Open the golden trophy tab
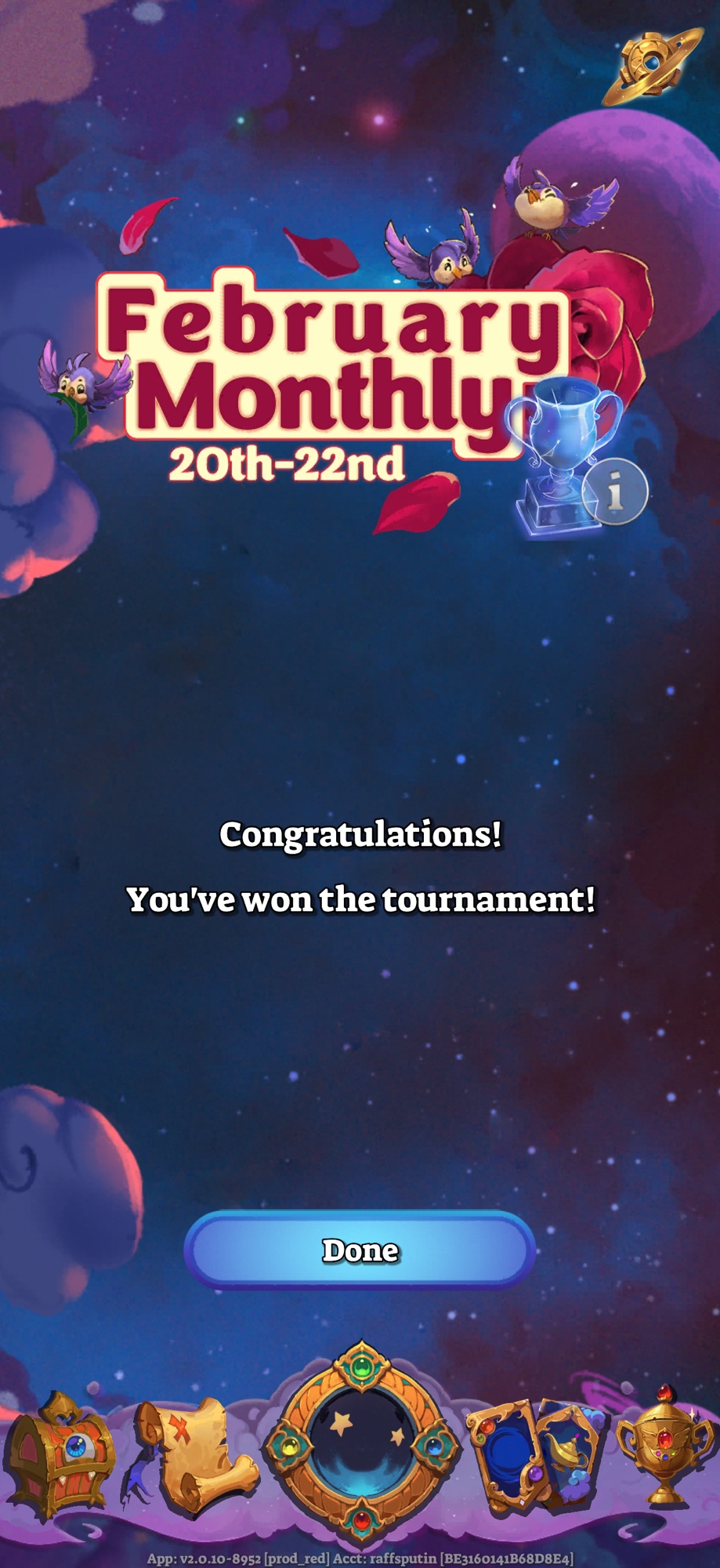The width and height of the screenshot is (720, 1568). pos(664,1446)
